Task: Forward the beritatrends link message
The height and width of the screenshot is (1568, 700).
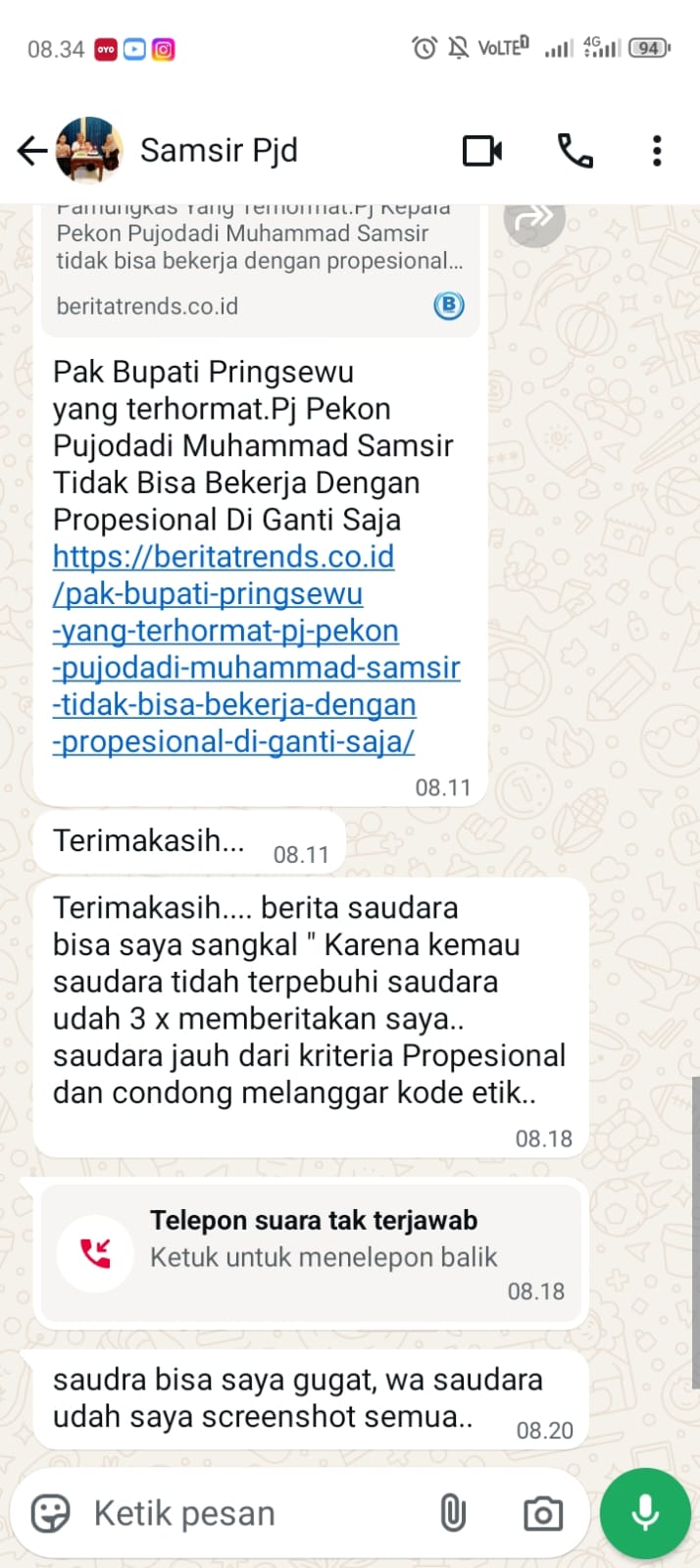Action: click(x=533, y=218)
